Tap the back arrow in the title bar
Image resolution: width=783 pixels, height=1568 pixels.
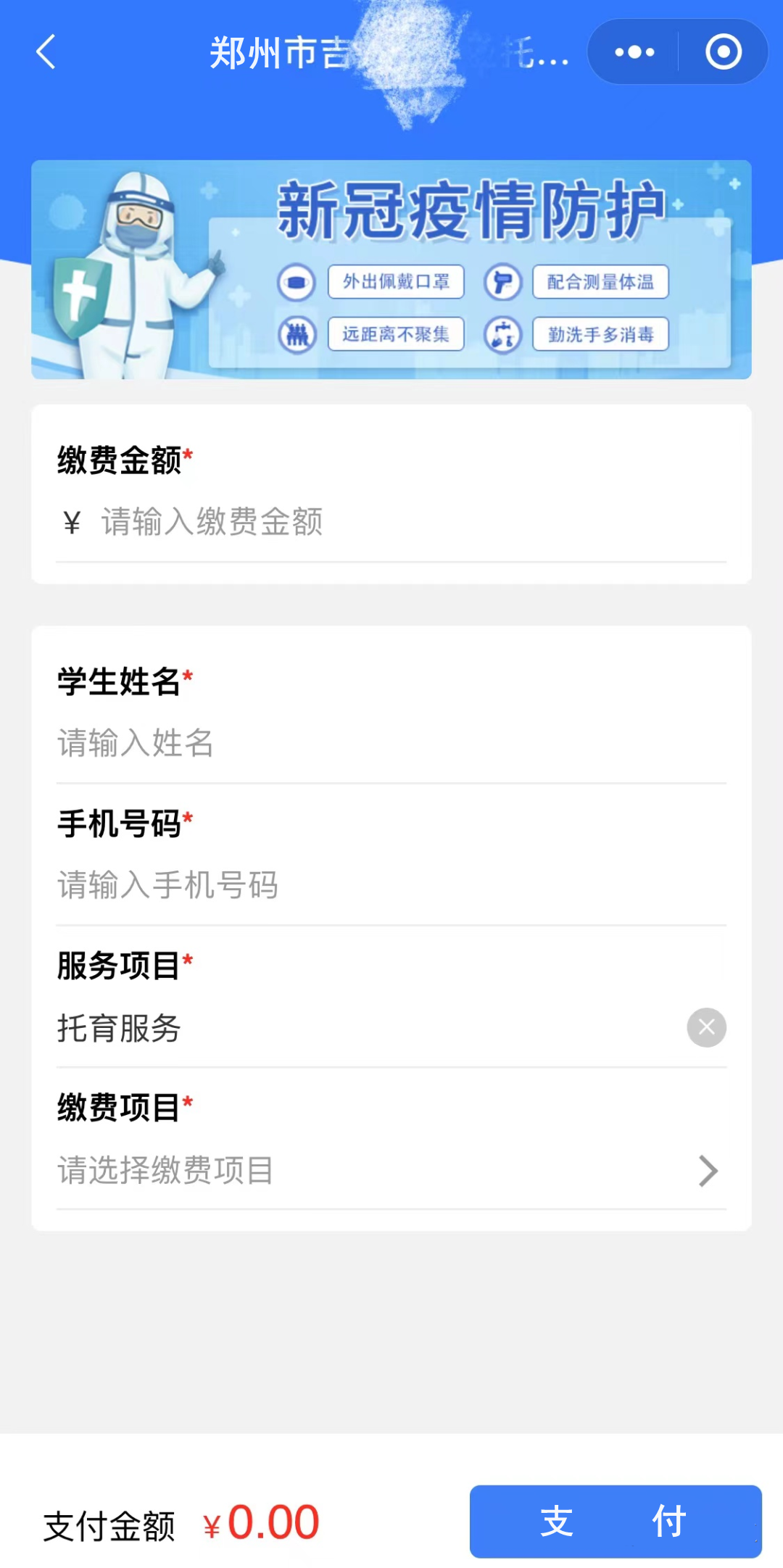[46, 52]
